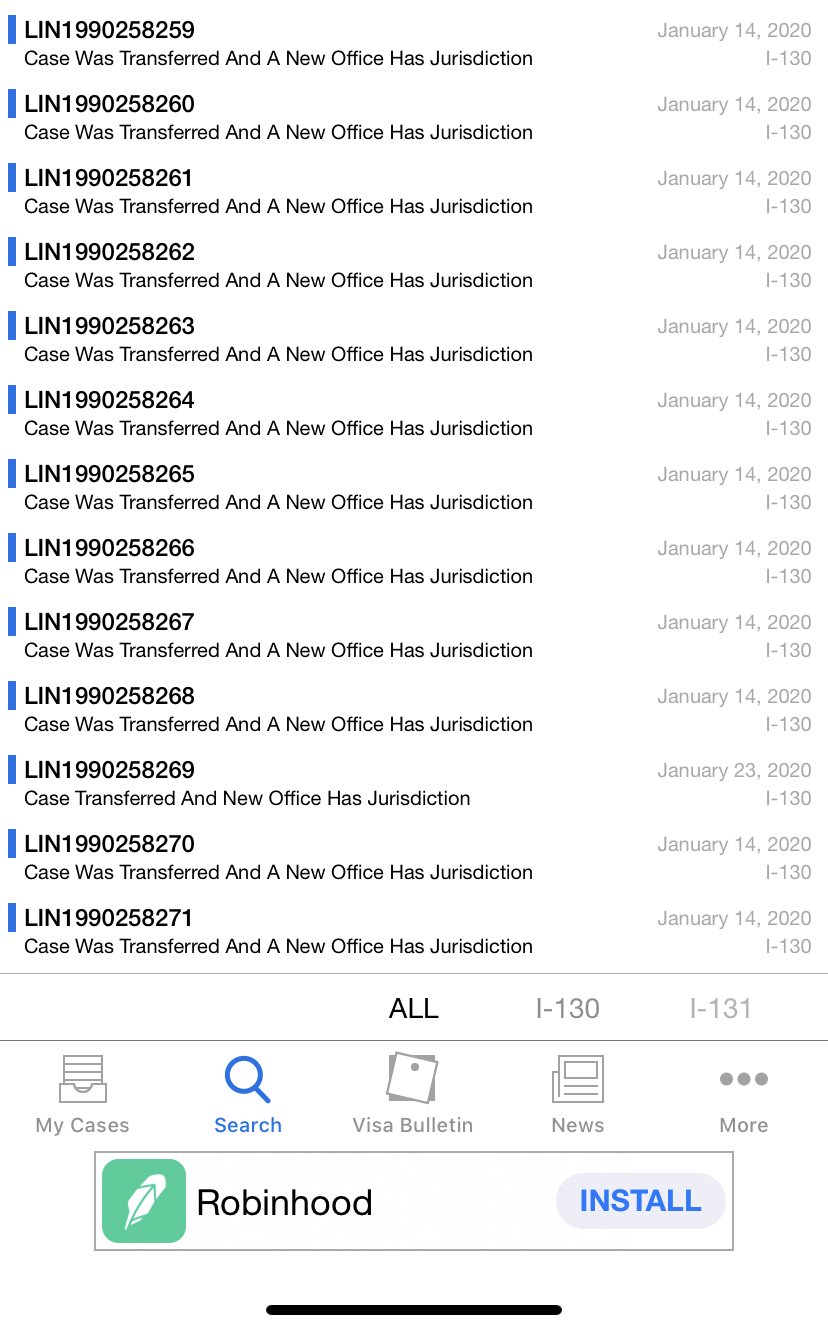Show ALL form types

(x=413, y=1008)
